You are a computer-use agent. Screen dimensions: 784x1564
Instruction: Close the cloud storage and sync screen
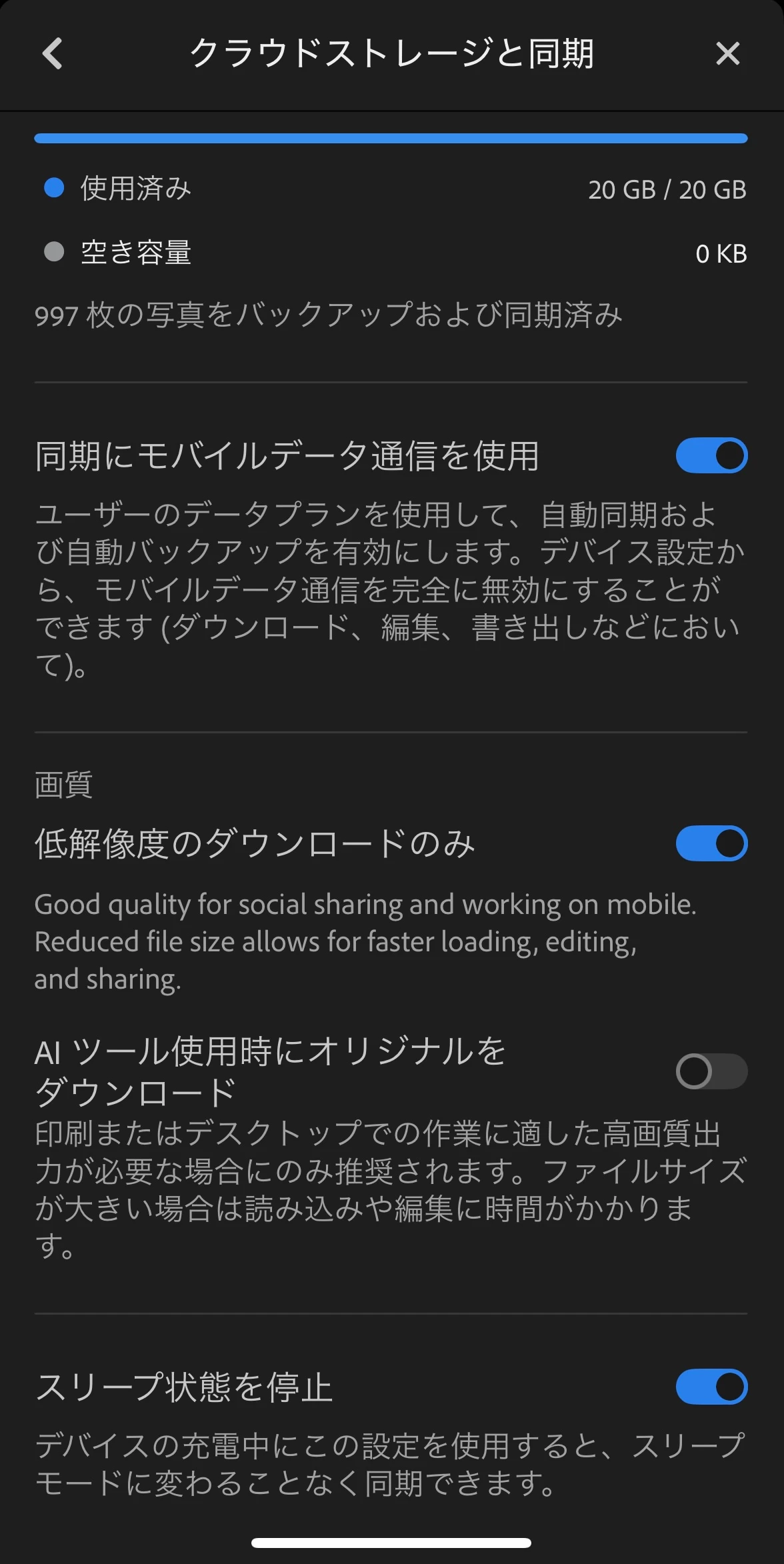coord(727,53)
